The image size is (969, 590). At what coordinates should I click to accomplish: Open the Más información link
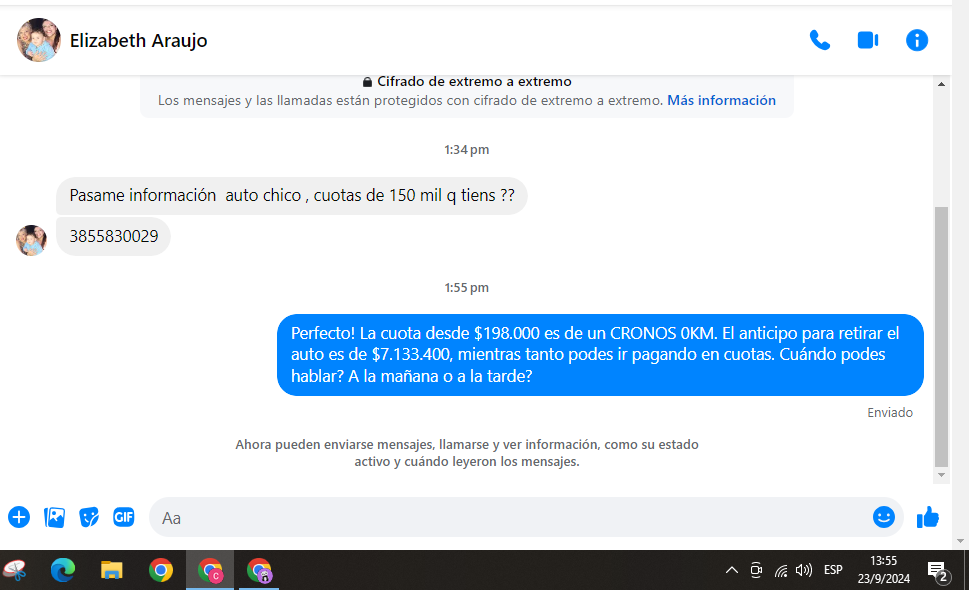[x=721, y=100]
